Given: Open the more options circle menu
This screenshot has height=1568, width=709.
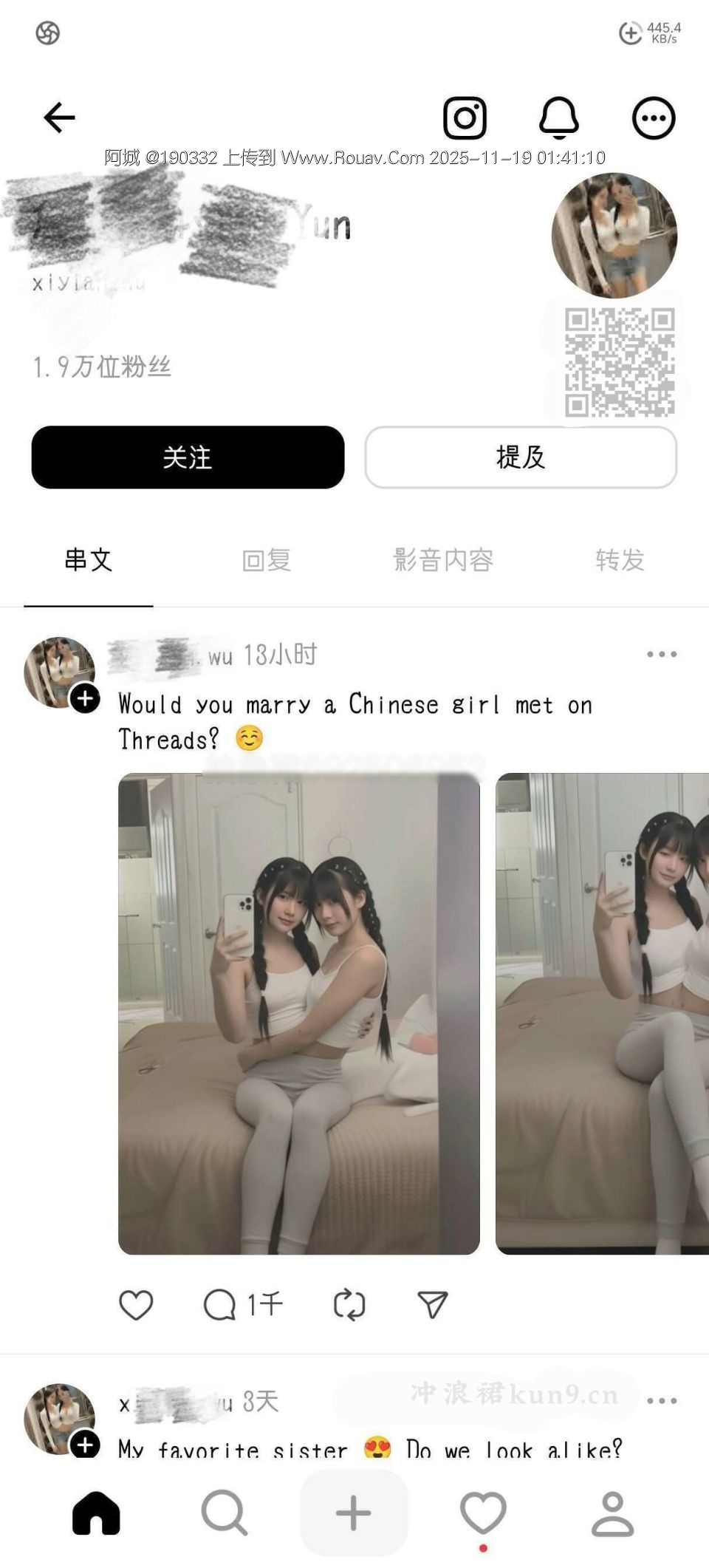Looking at the screenshot, I should 654,117.
